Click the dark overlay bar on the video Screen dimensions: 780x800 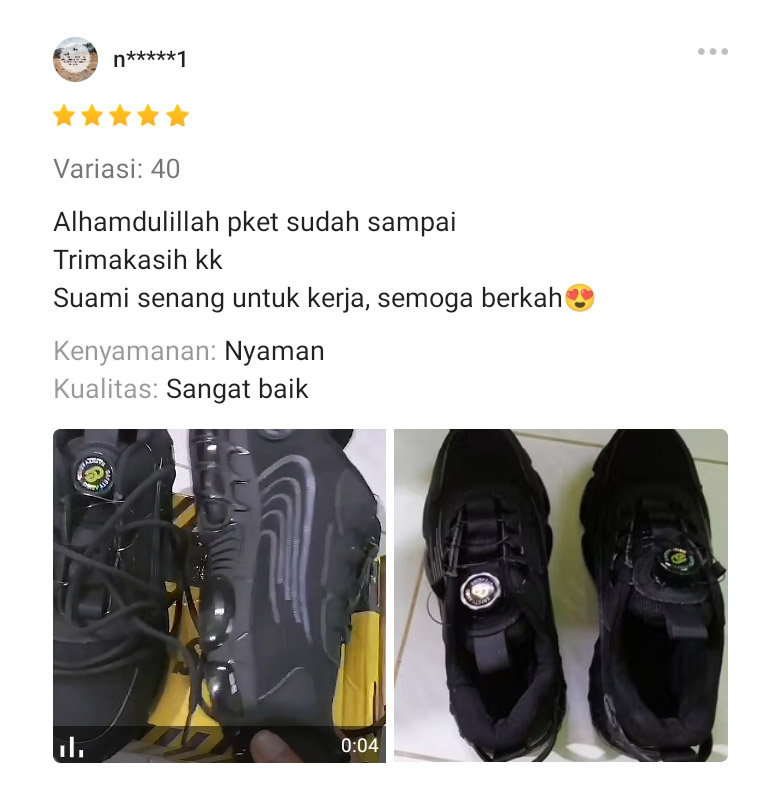point(220,744)
